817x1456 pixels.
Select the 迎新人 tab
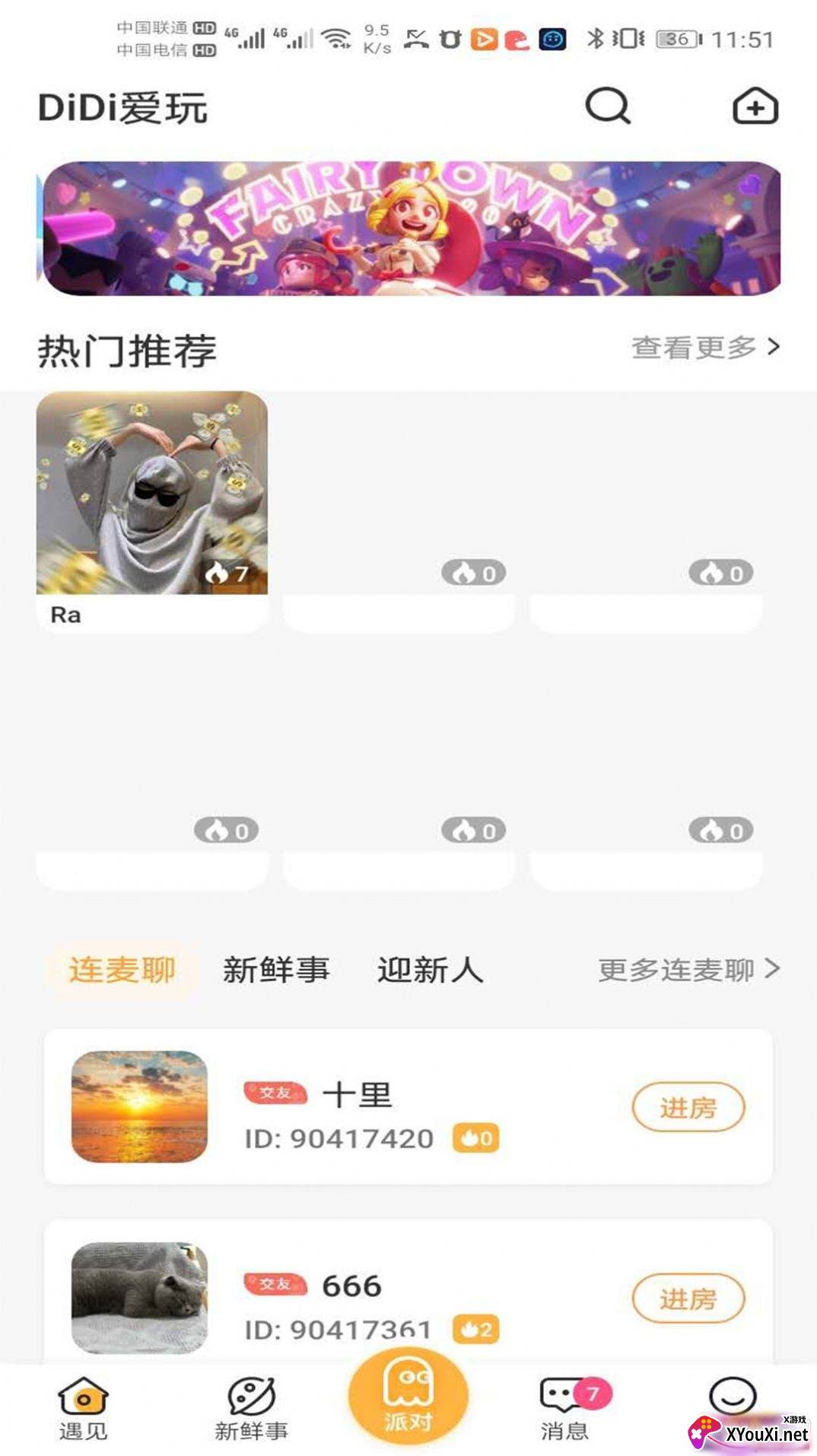(x=430, y=969)
